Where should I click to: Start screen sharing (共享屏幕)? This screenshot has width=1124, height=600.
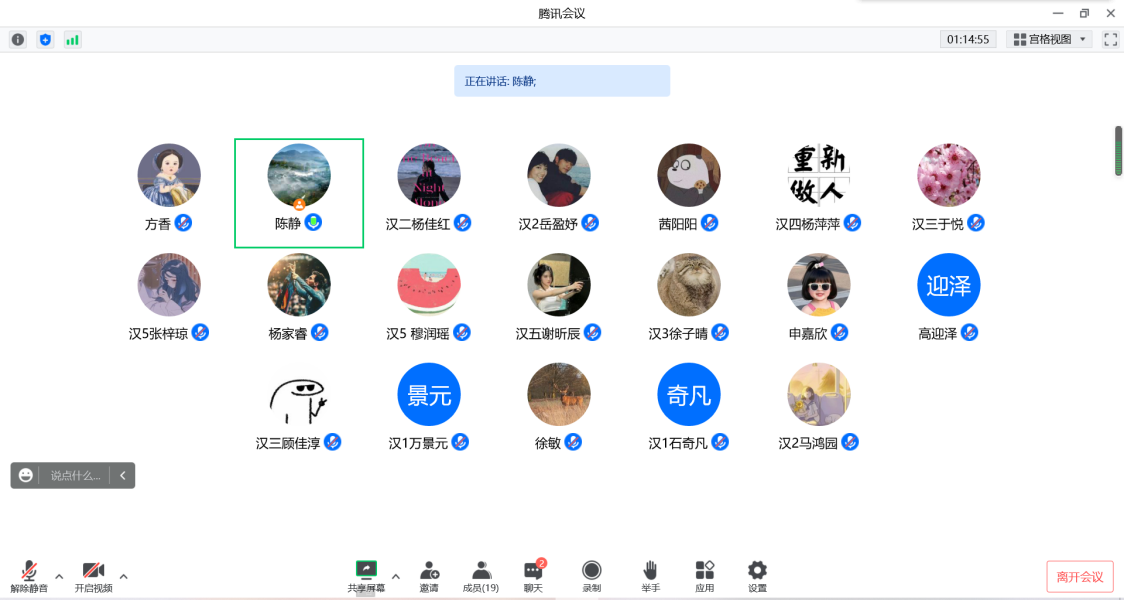coord(366,576)
